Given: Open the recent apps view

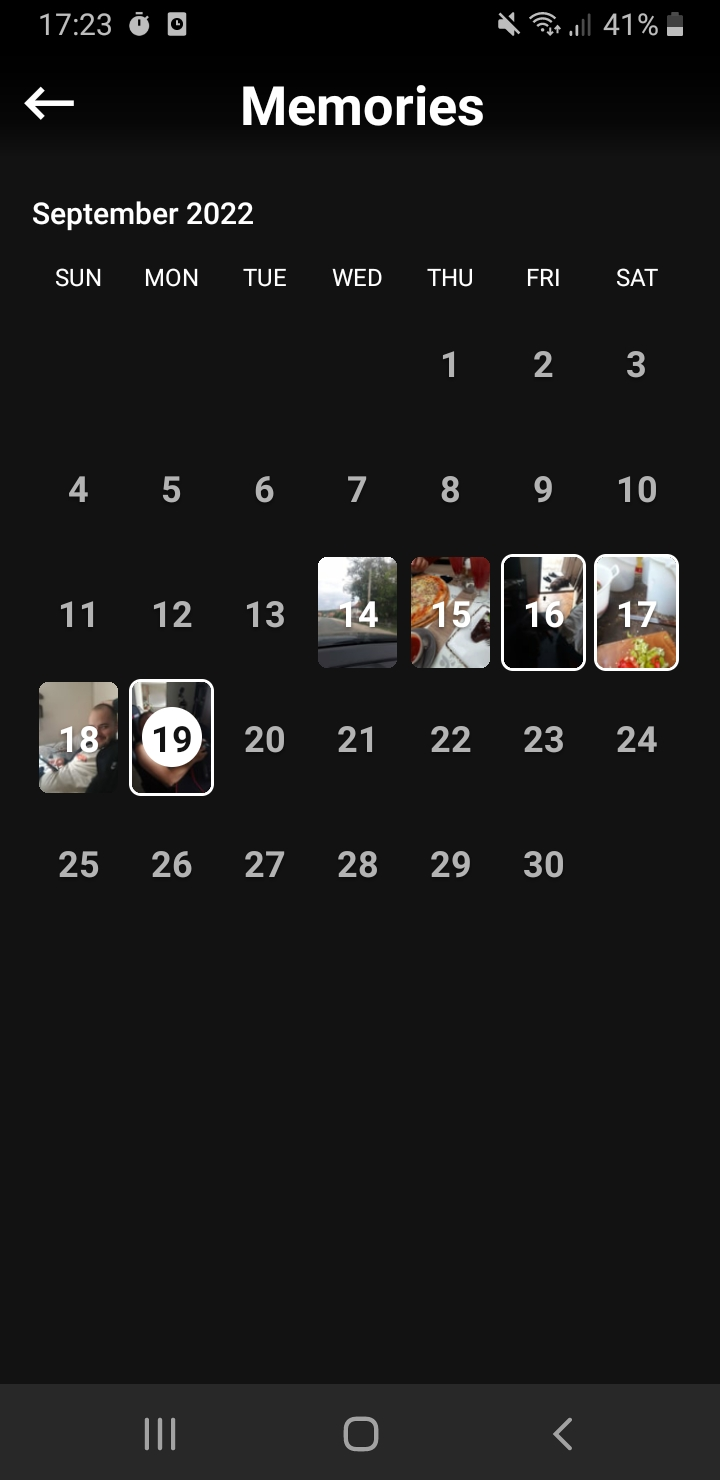Looking at the screenshot, I should click(x=160, y=1433).
